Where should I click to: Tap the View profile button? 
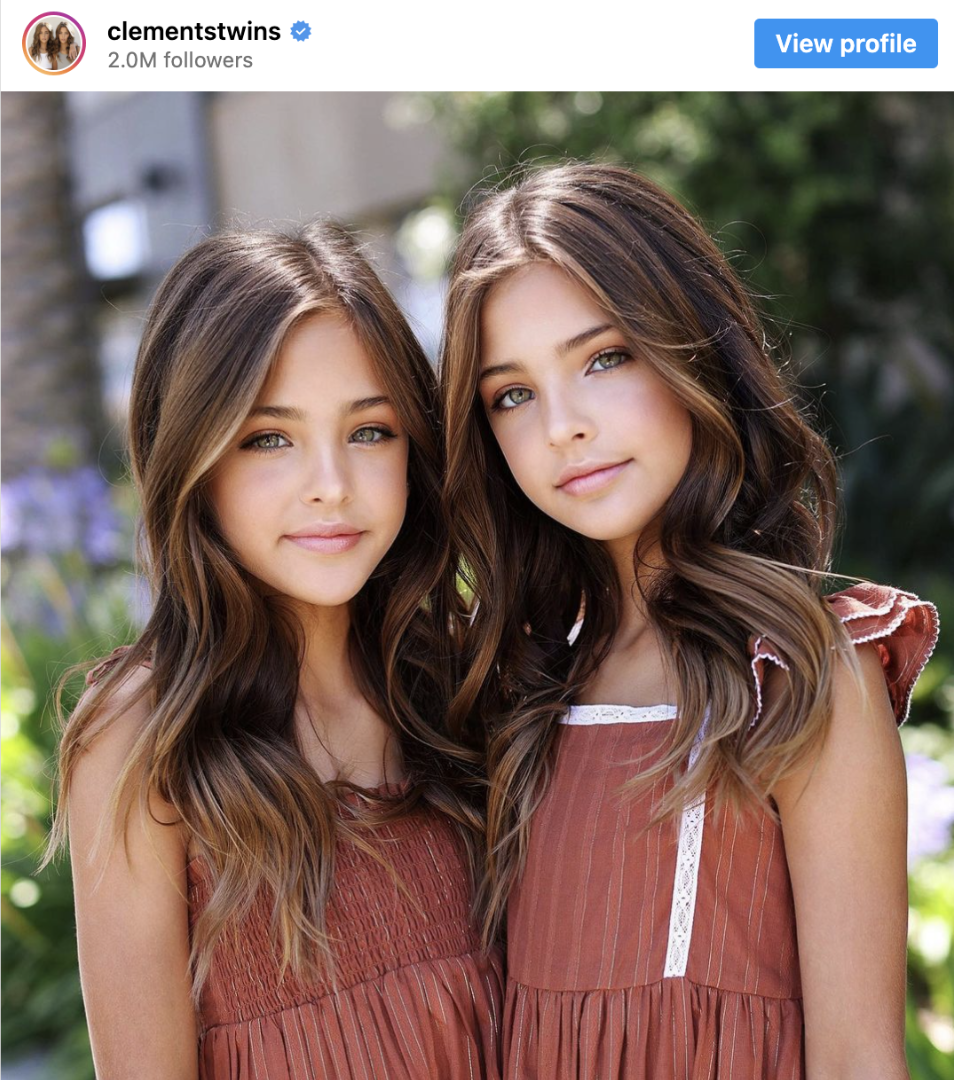845,44
